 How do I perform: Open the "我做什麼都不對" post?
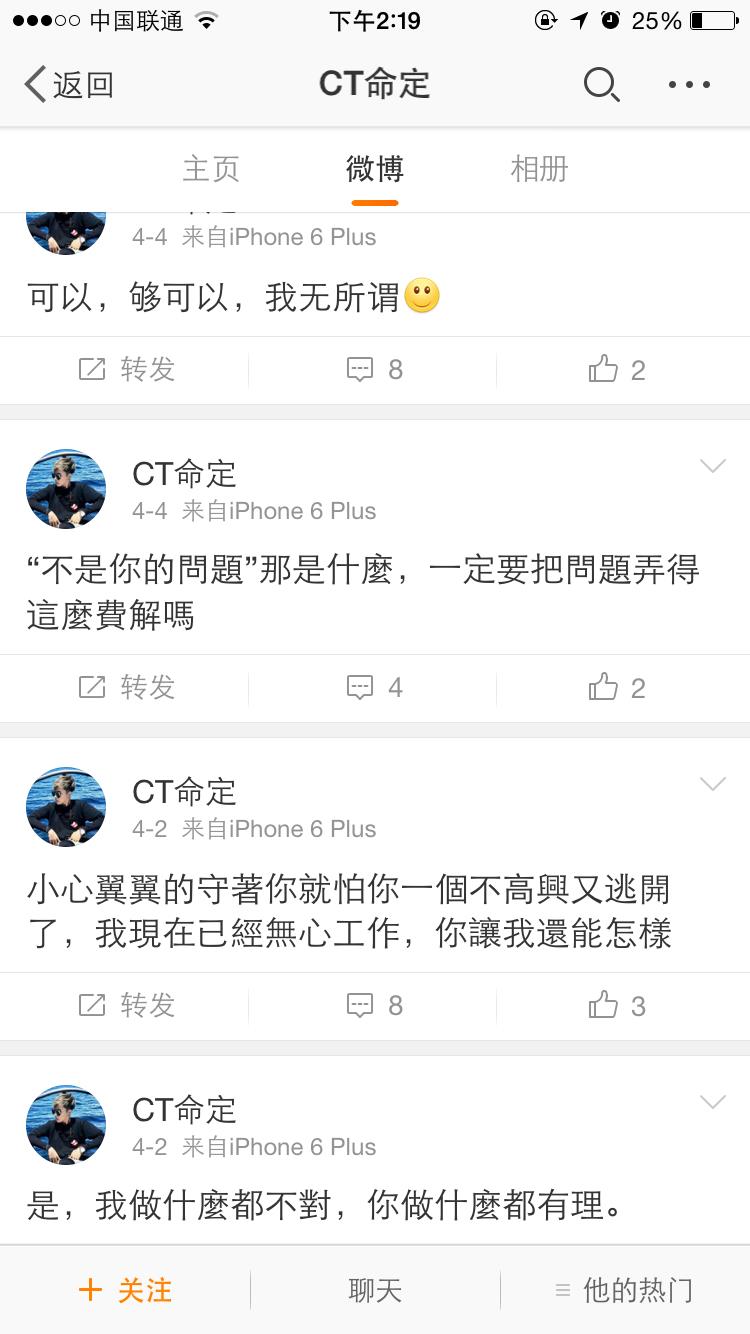(325, 1205)
